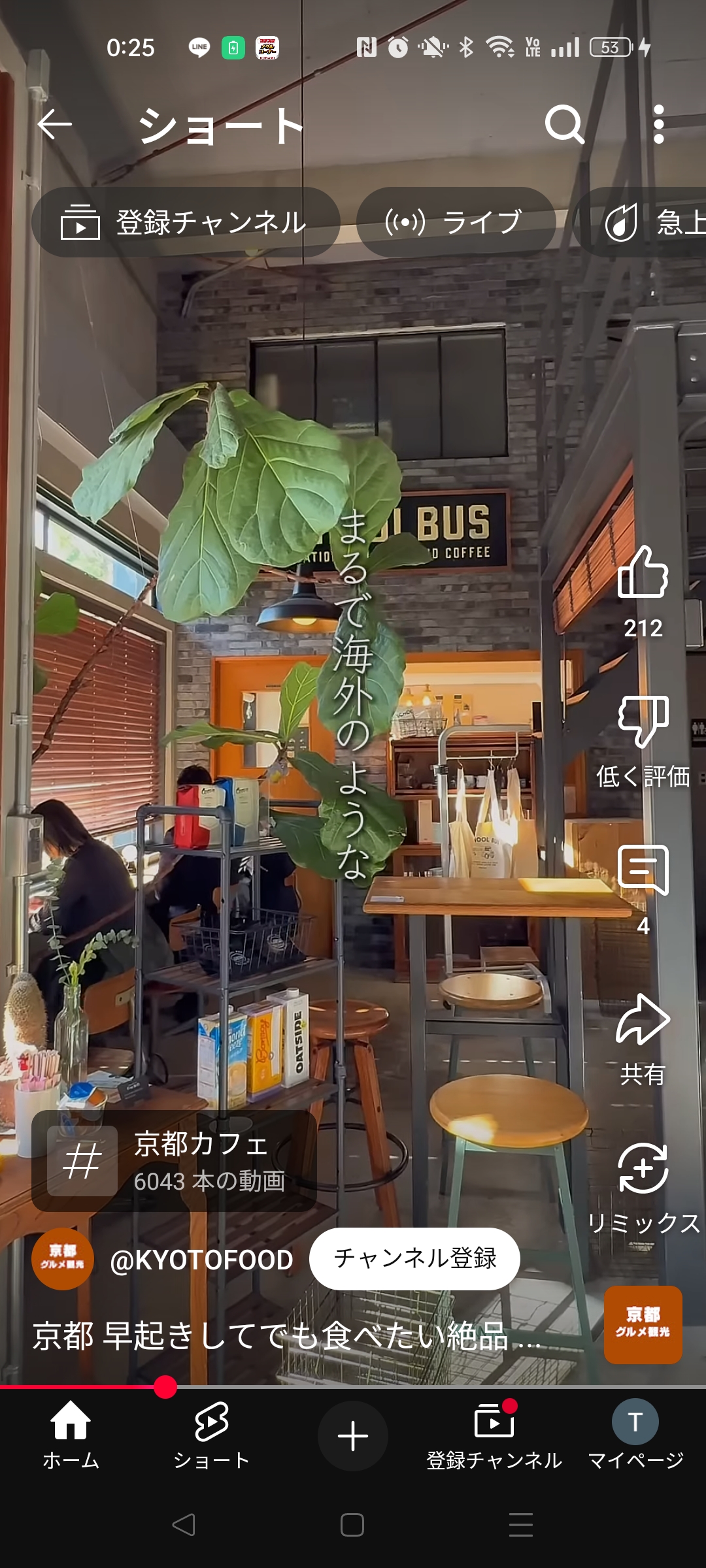
Task: Like this Short
Action: coord(643,573)
